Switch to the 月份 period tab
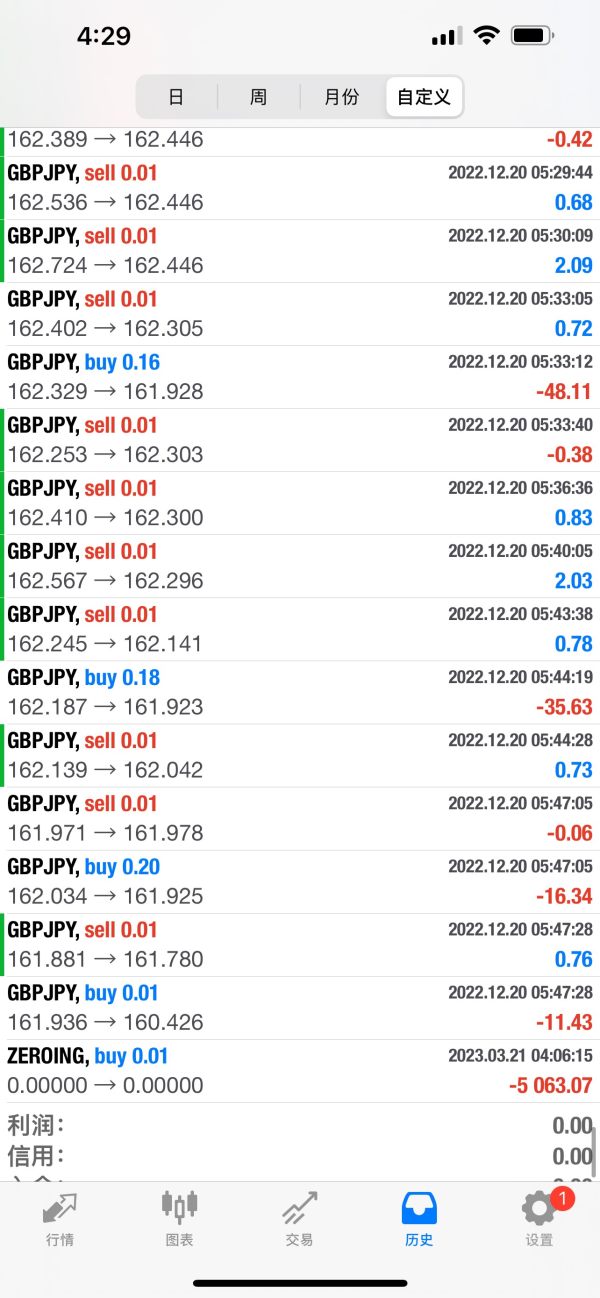 tap(341, 97)
